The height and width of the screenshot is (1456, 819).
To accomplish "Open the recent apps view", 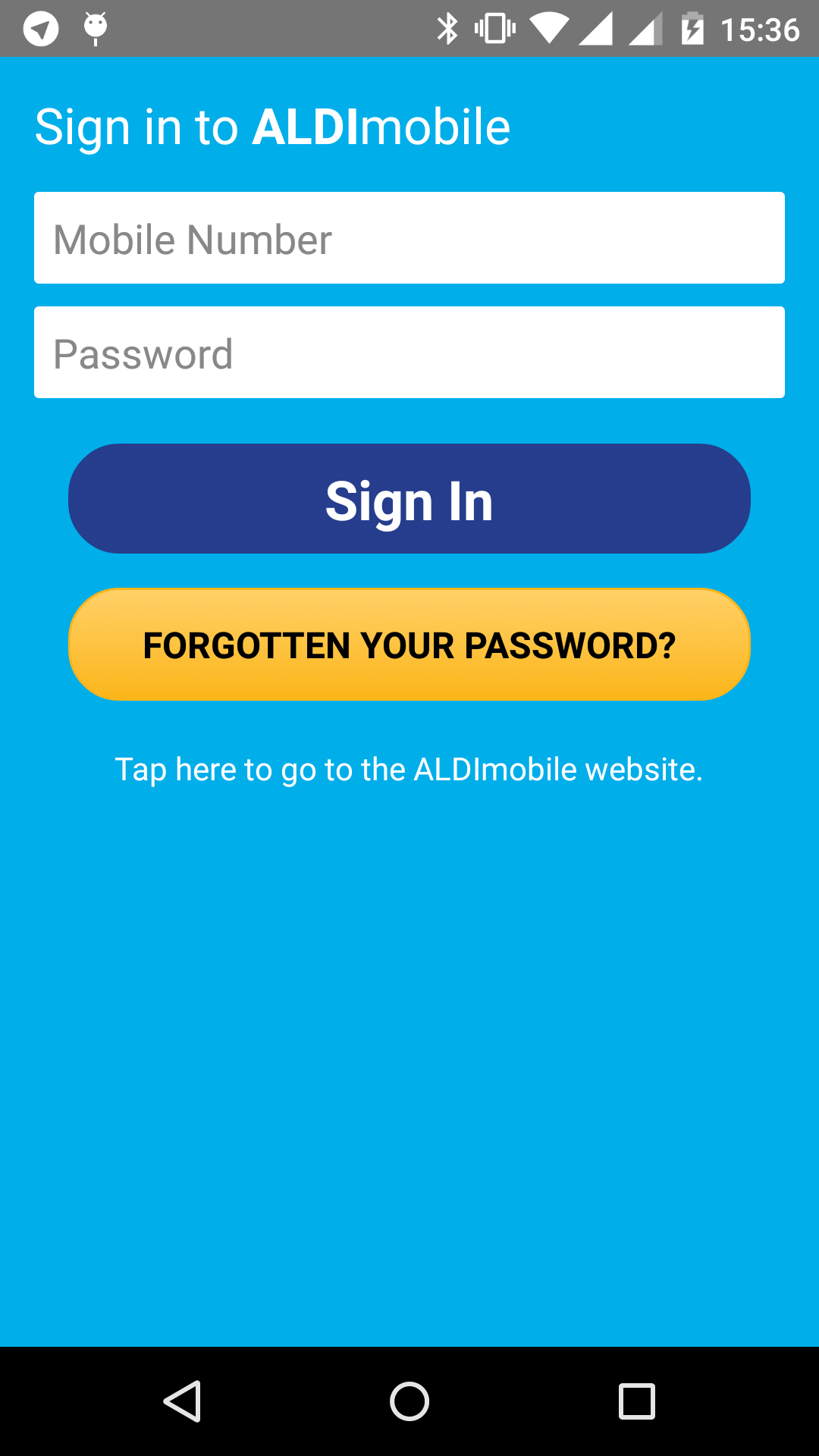I will (x=637, y=1401).
